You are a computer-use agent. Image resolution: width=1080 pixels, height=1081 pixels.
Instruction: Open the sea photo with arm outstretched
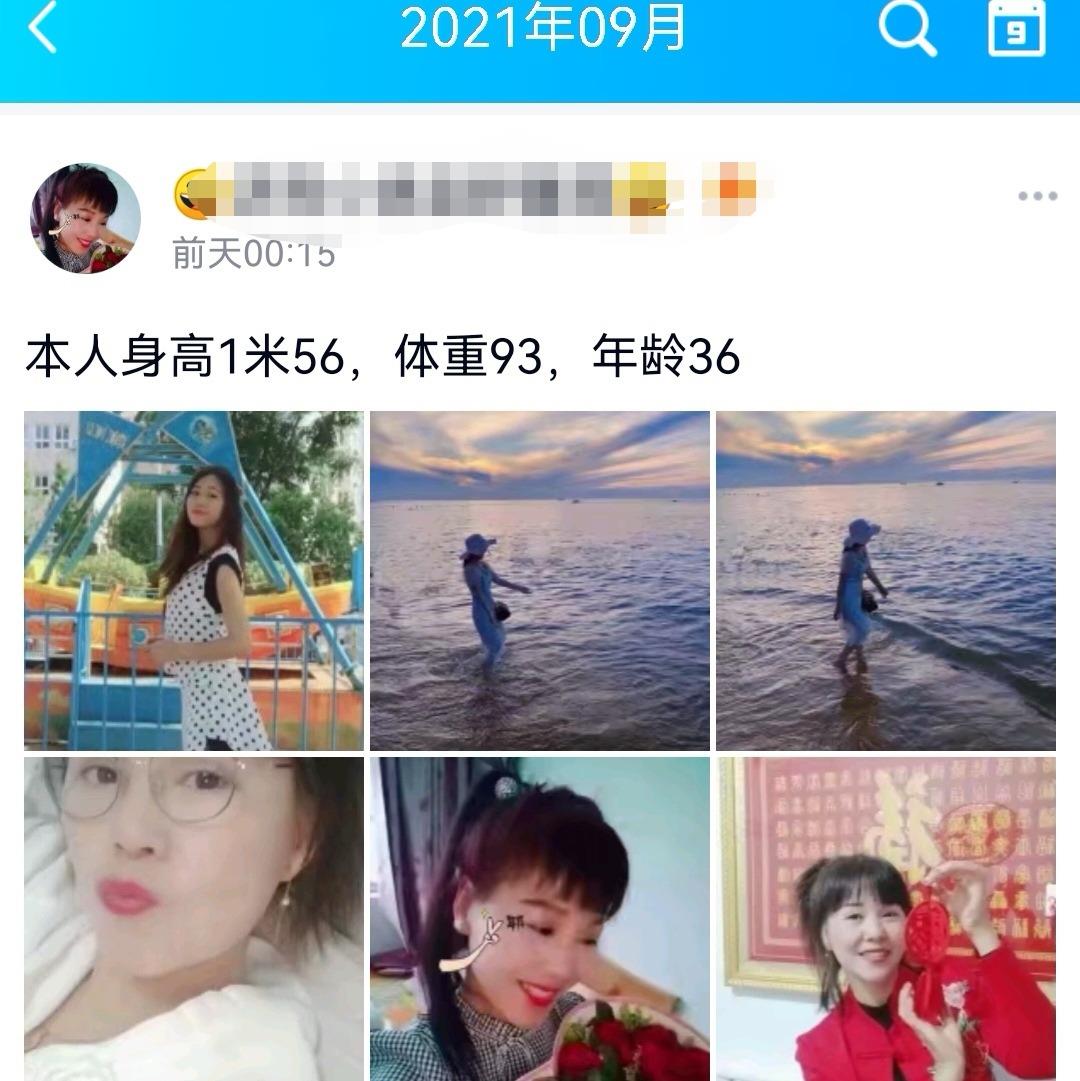(x=540, y=580)
